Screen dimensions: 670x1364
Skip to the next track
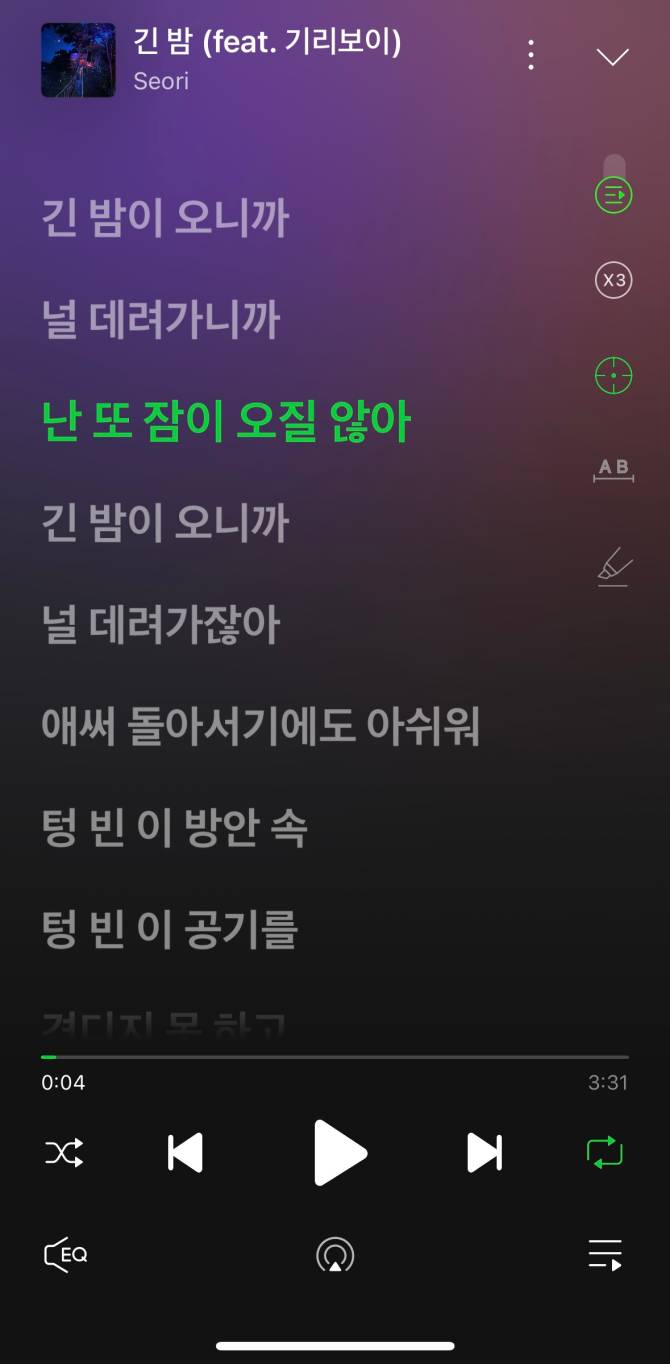(x=485, y=1153)
